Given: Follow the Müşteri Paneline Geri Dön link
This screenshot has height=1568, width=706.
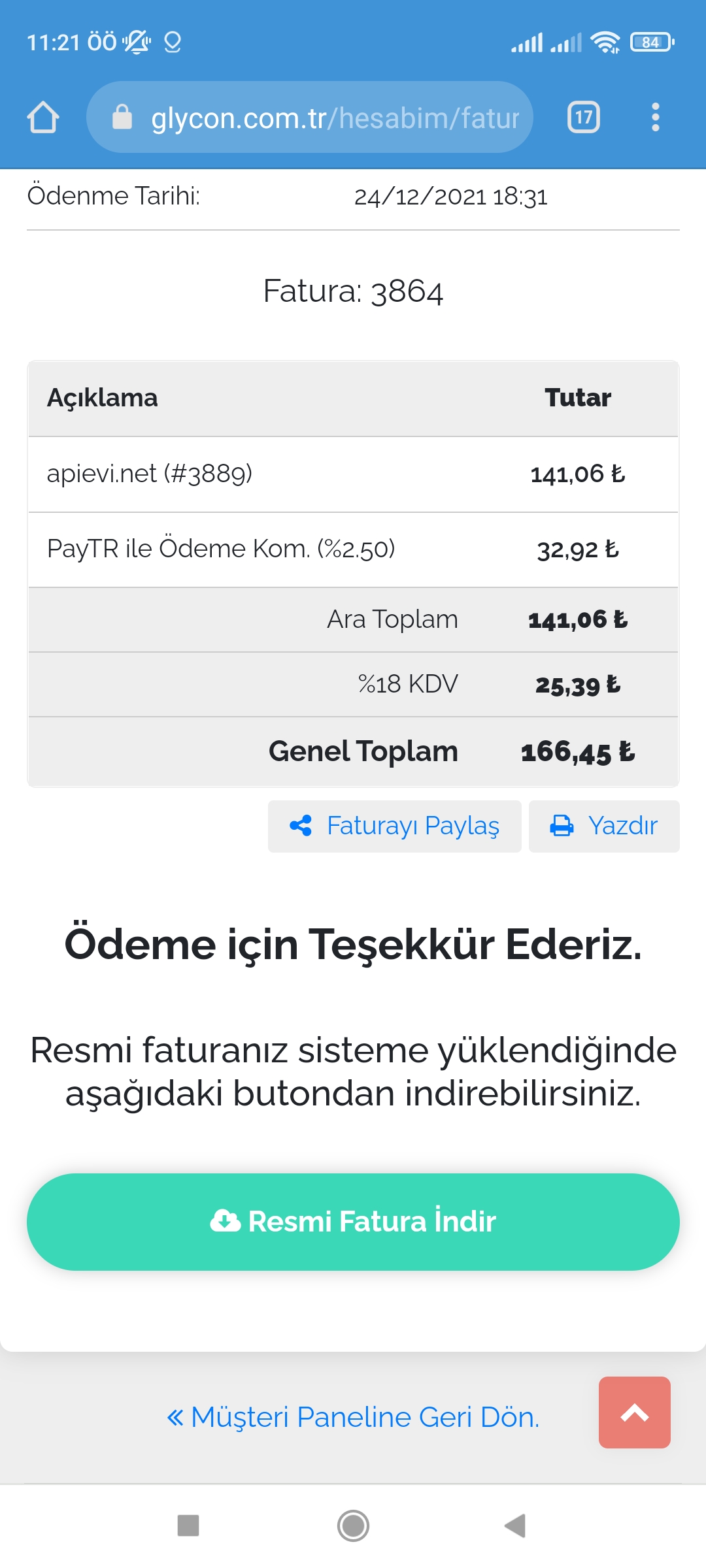Looking at the screenshot, I should tap(353, 1417).
